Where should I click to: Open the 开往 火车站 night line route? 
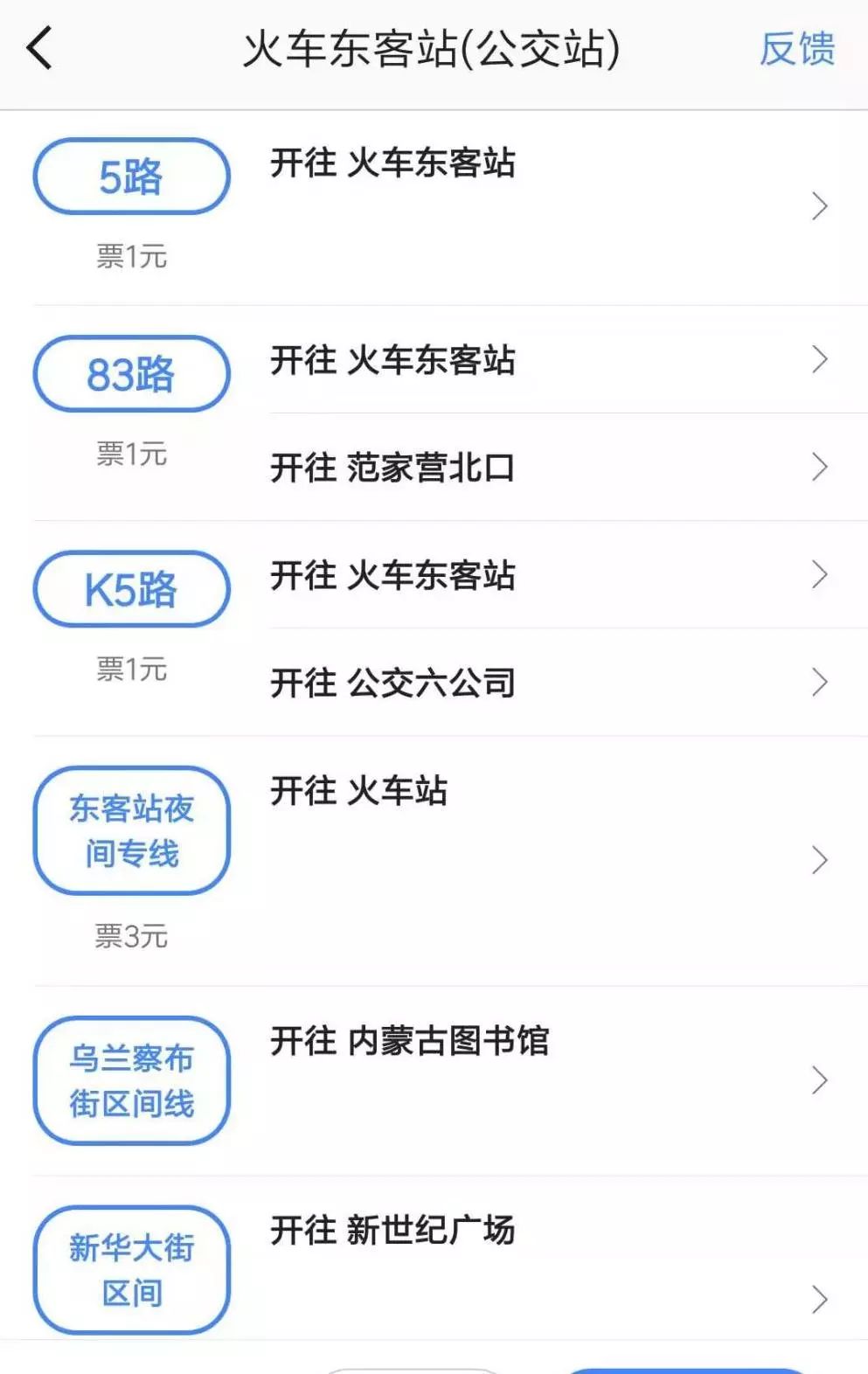pyautogui.click(x=819, y=860)
